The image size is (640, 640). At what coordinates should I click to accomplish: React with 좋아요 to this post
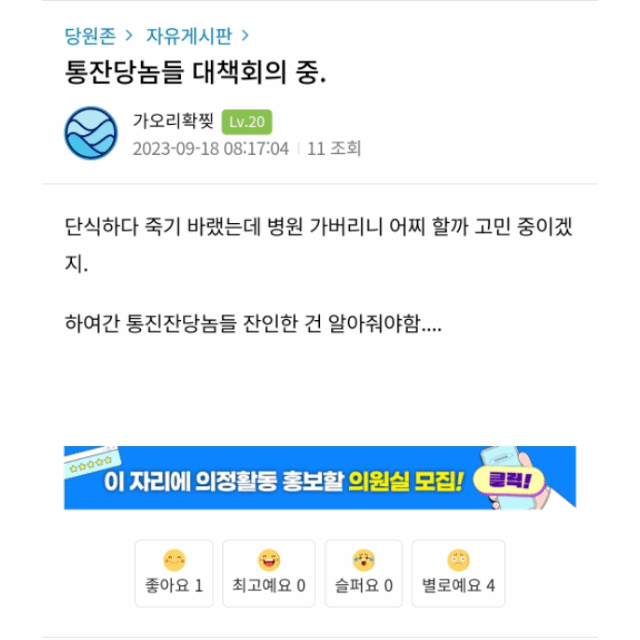174,573
